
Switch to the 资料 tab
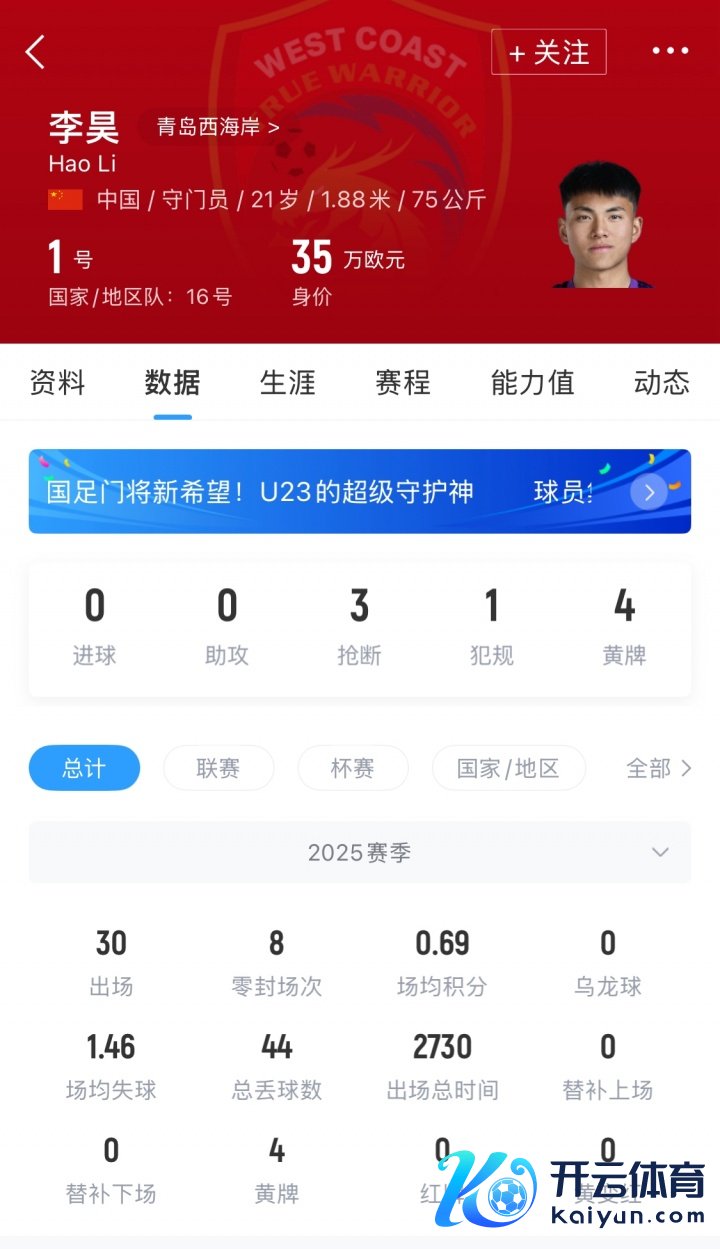point(57,382)
